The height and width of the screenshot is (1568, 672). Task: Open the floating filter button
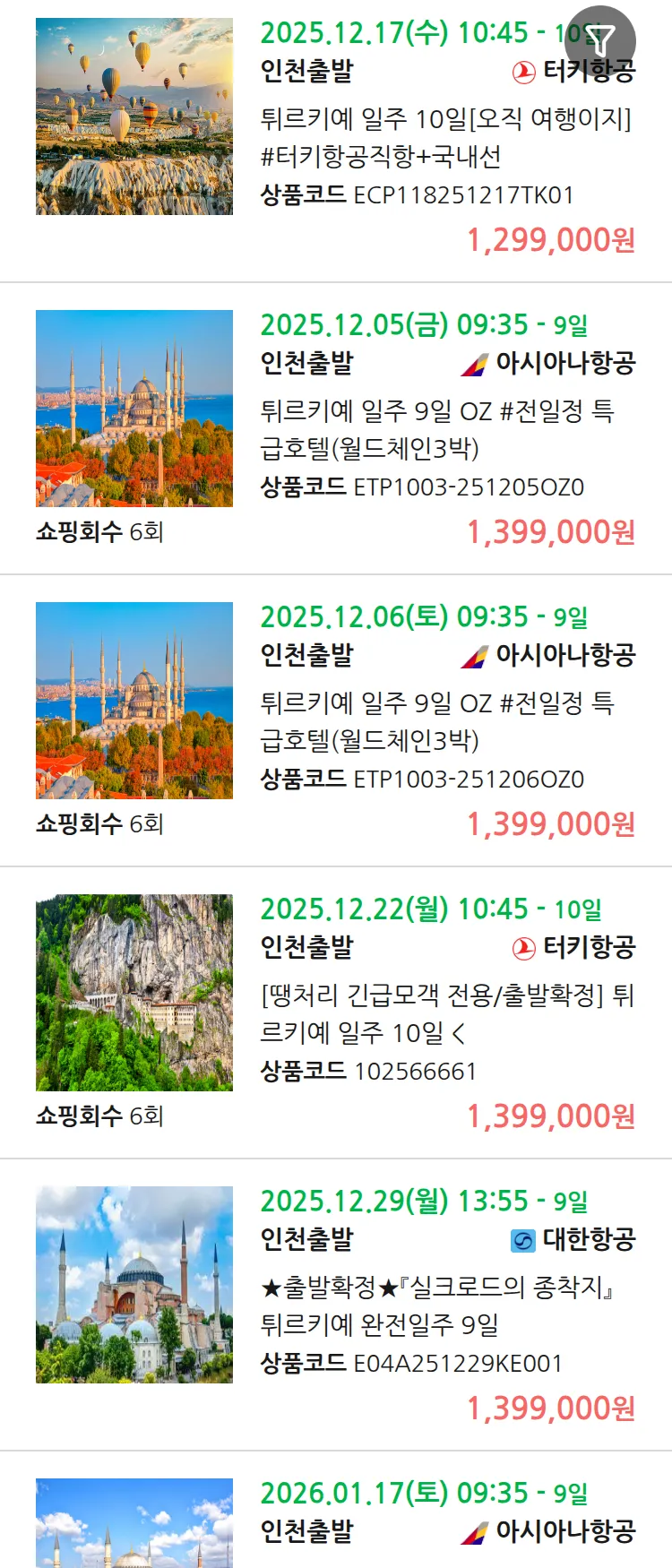pos(600,40)
